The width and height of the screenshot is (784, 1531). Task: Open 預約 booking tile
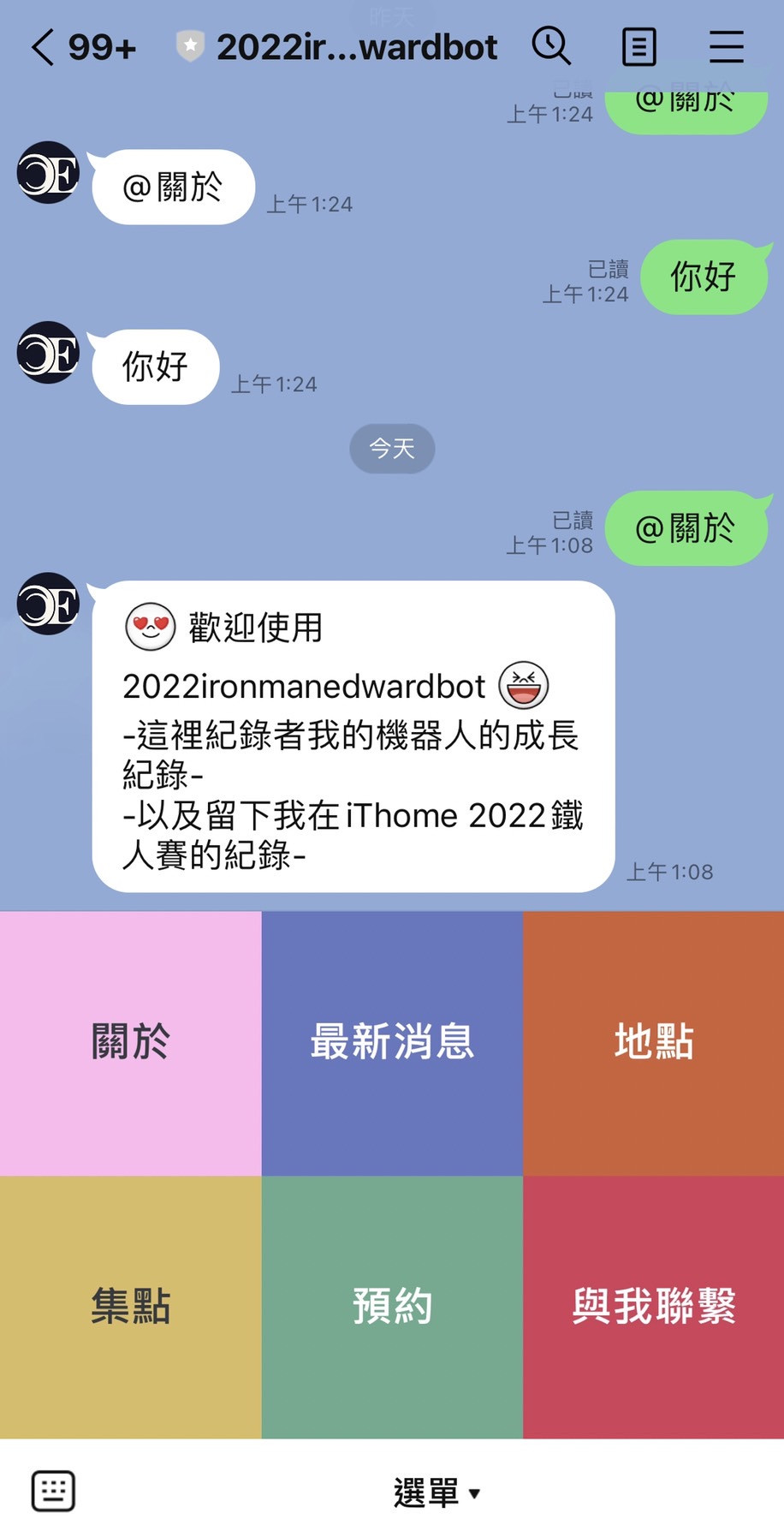tap(392, 1307)
